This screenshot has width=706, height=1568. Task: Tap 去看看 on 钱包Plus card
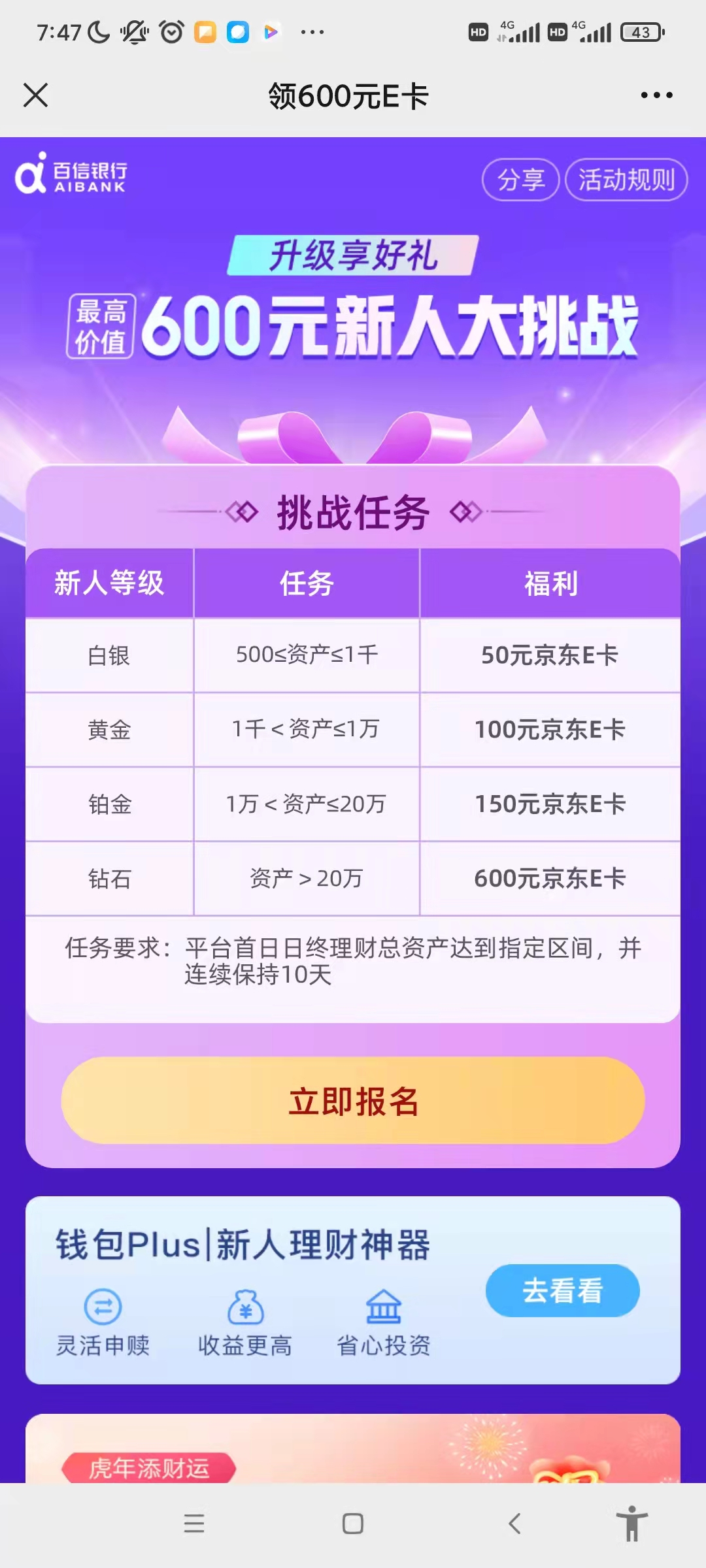click(562, 1290)
